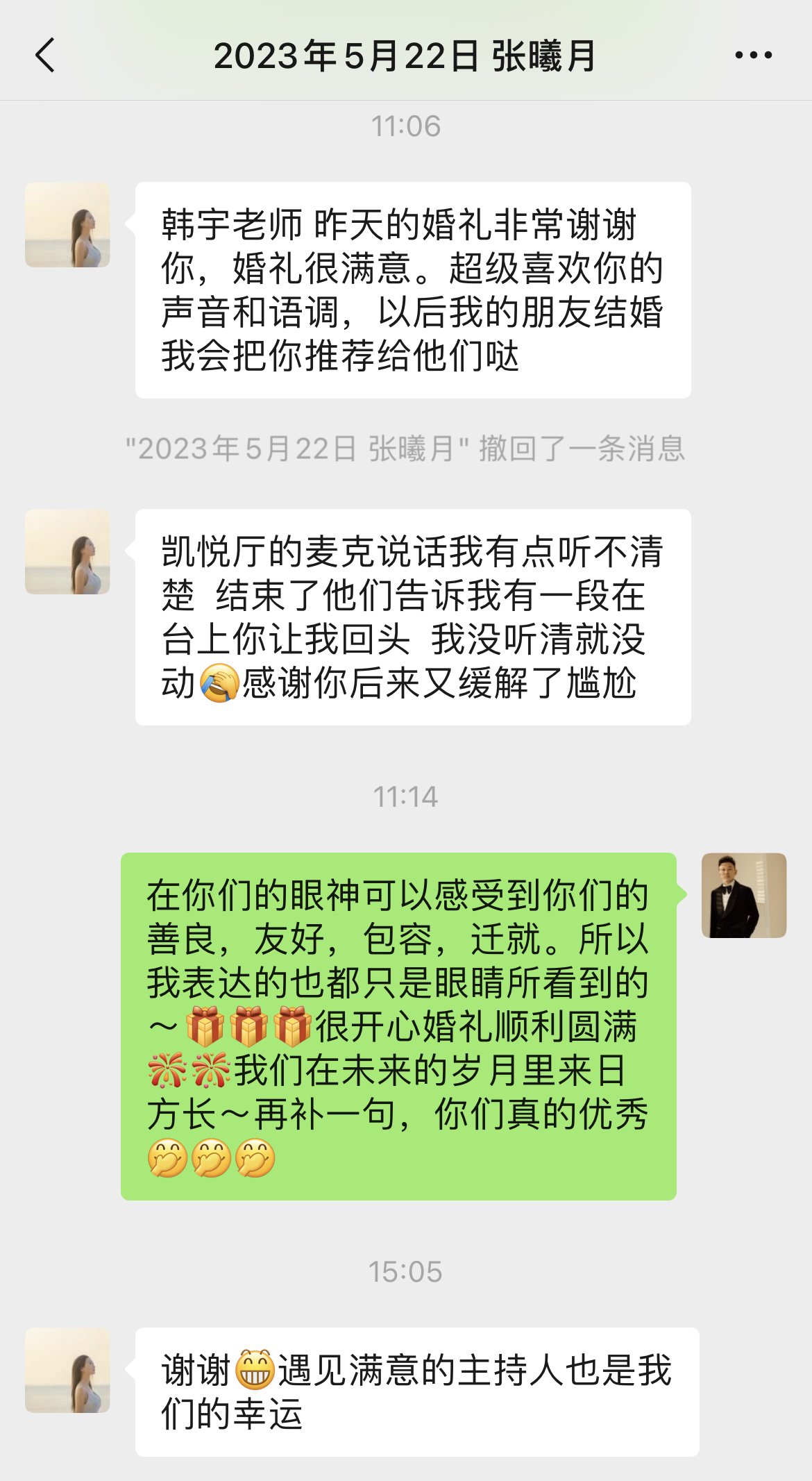View my profile avatar beside the green message
Viewport: 812px width, 1481px height.
(744, 896)
